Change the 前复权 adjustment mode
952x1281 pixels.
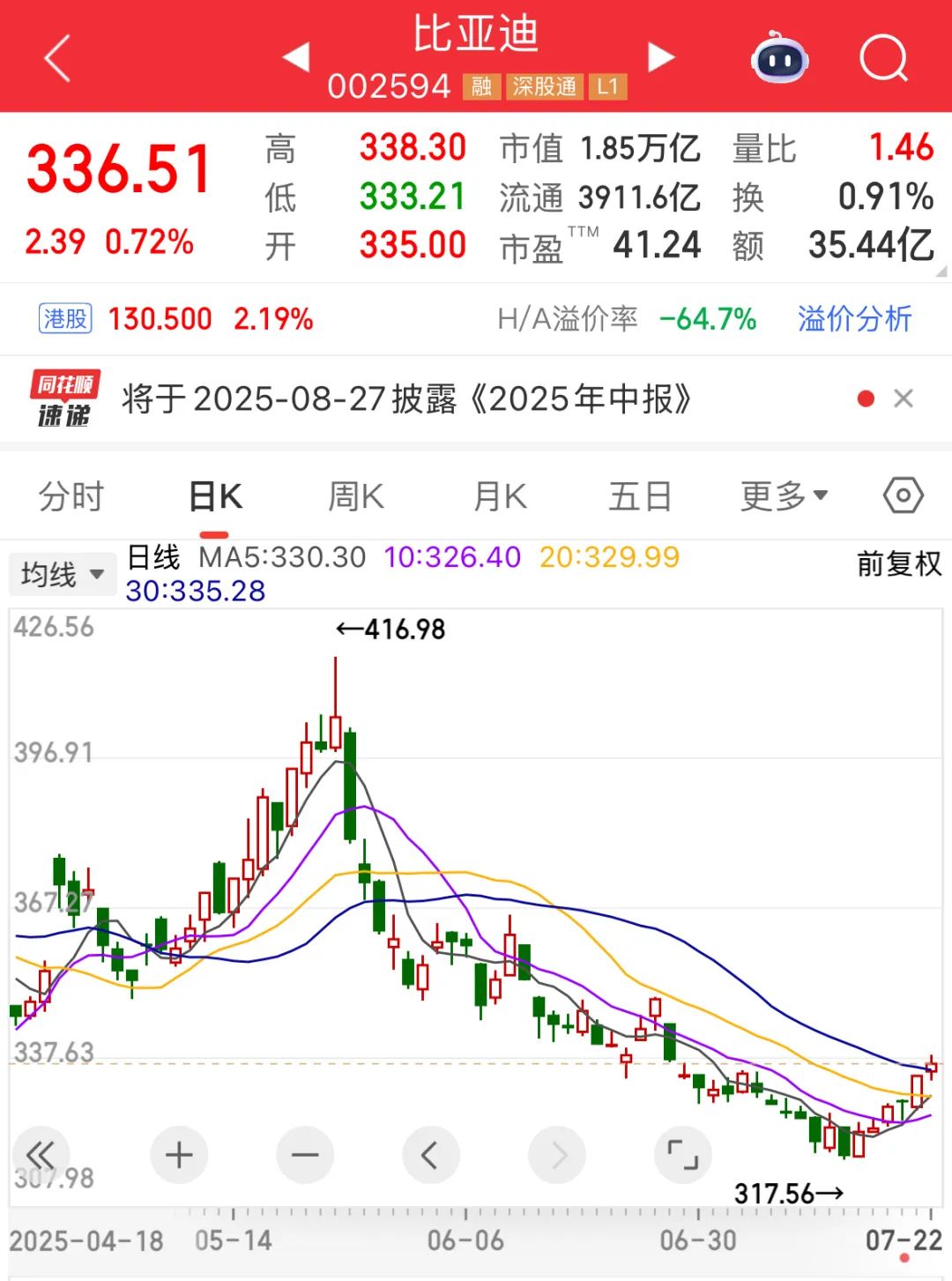tap(898, 563)
